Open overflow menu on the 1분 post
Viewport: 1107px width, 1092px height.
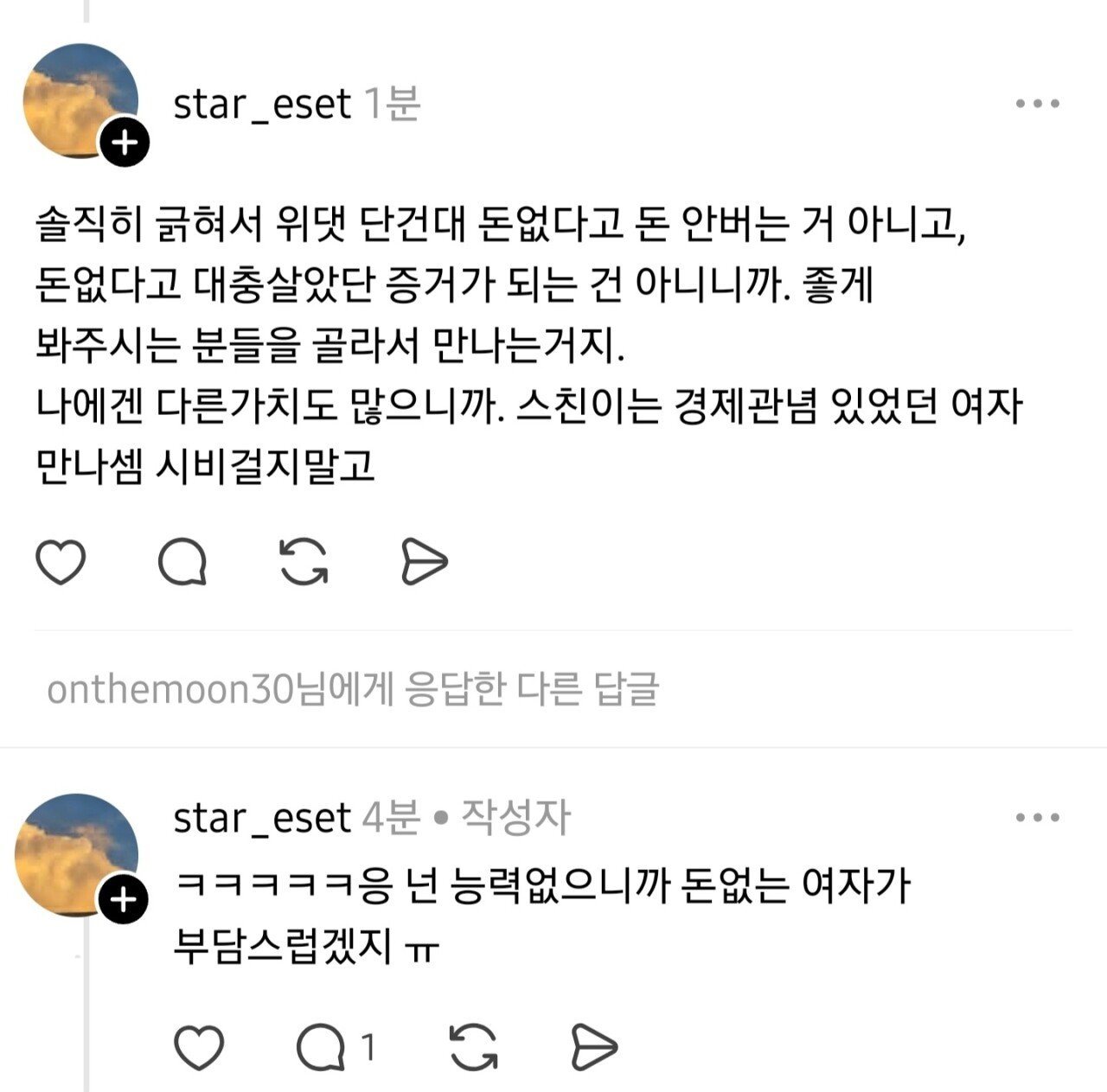(1037, 104)
